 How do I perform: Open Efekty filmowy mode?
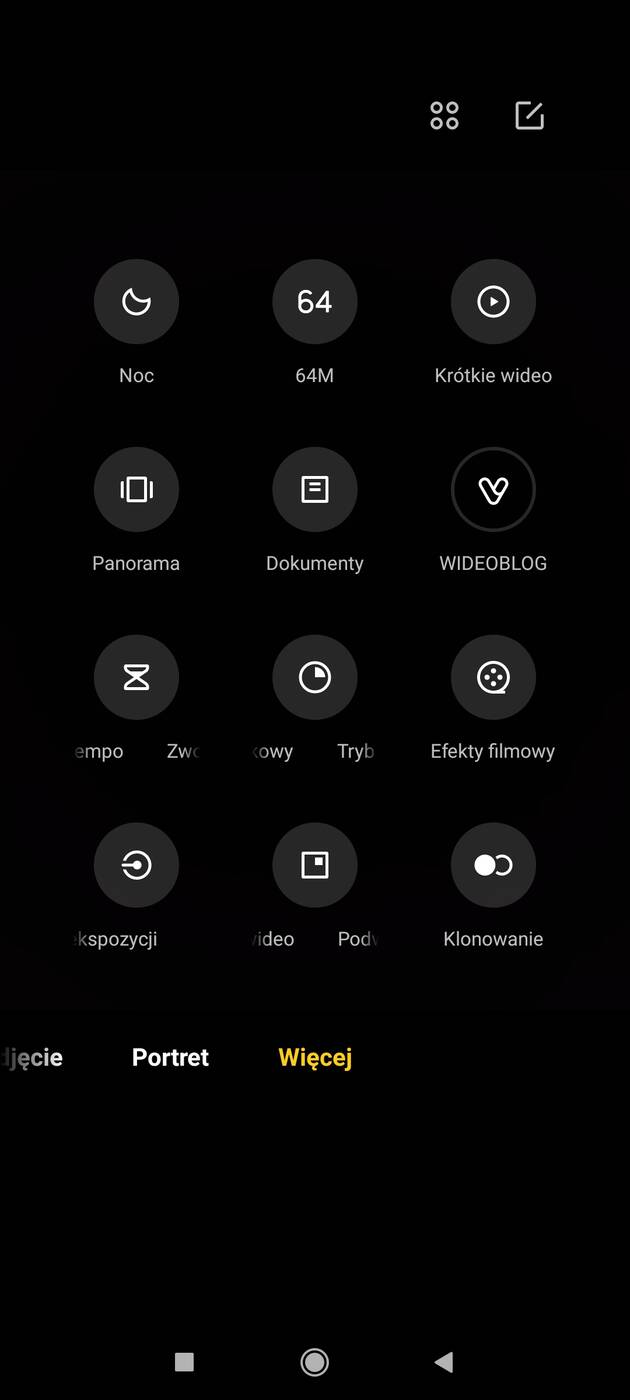(493, 678)
